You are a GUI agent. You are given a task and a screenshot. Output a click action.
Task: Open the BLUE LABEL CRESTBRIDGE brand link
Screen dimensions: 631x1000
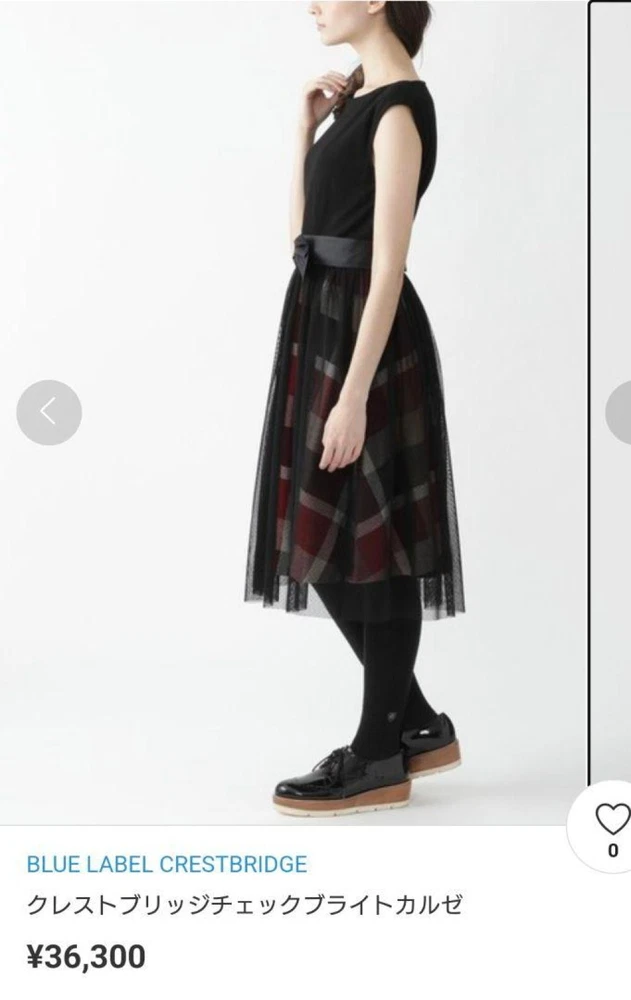(167, 864)
